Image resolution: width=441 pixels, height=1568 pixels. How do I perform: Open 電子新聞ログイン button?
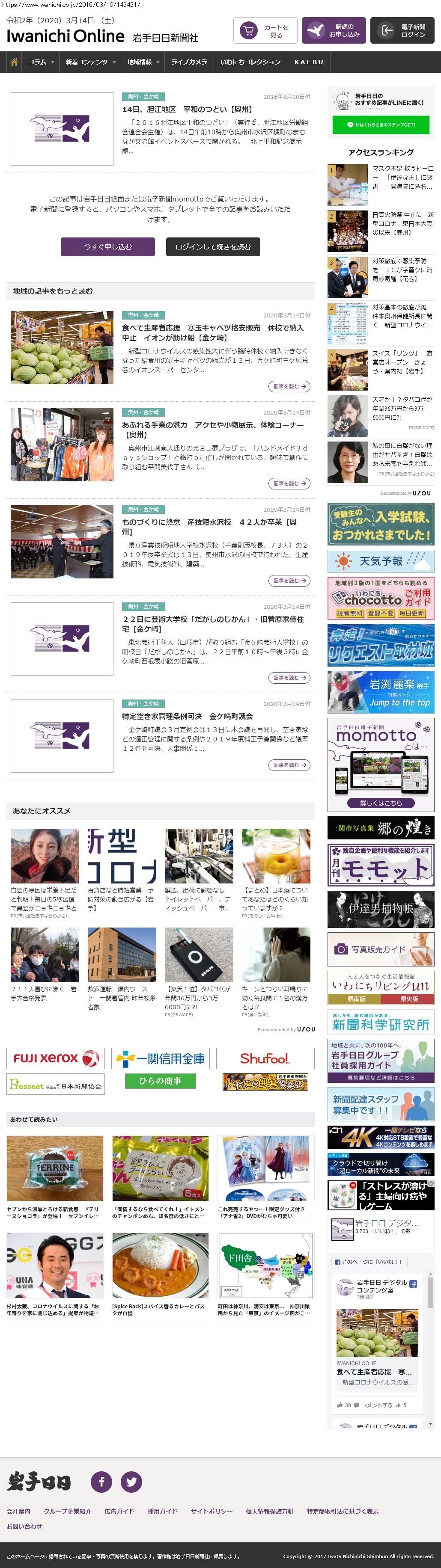point(402,30)
